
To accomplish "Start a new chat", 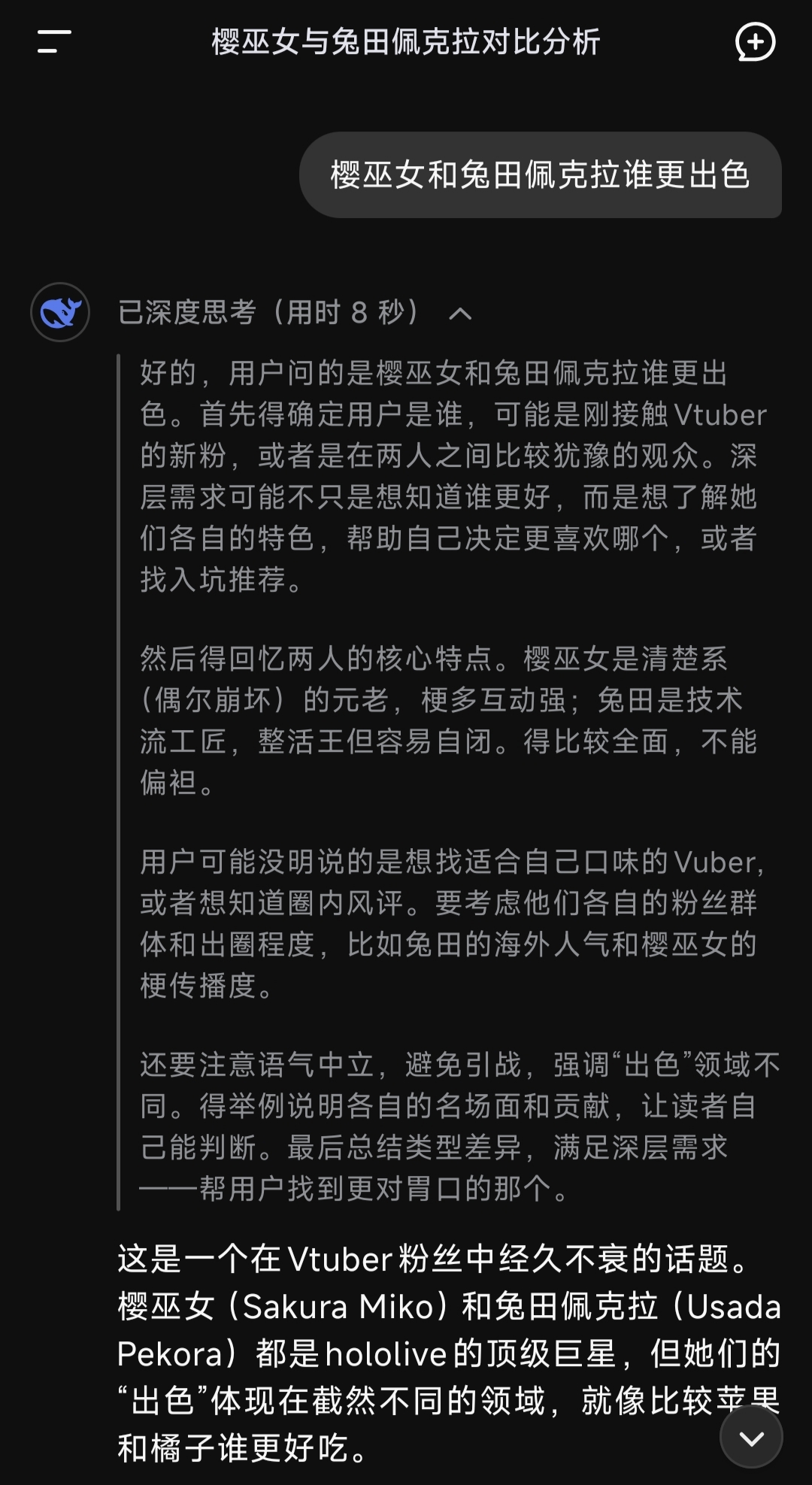I will click(x=755, y=42).
